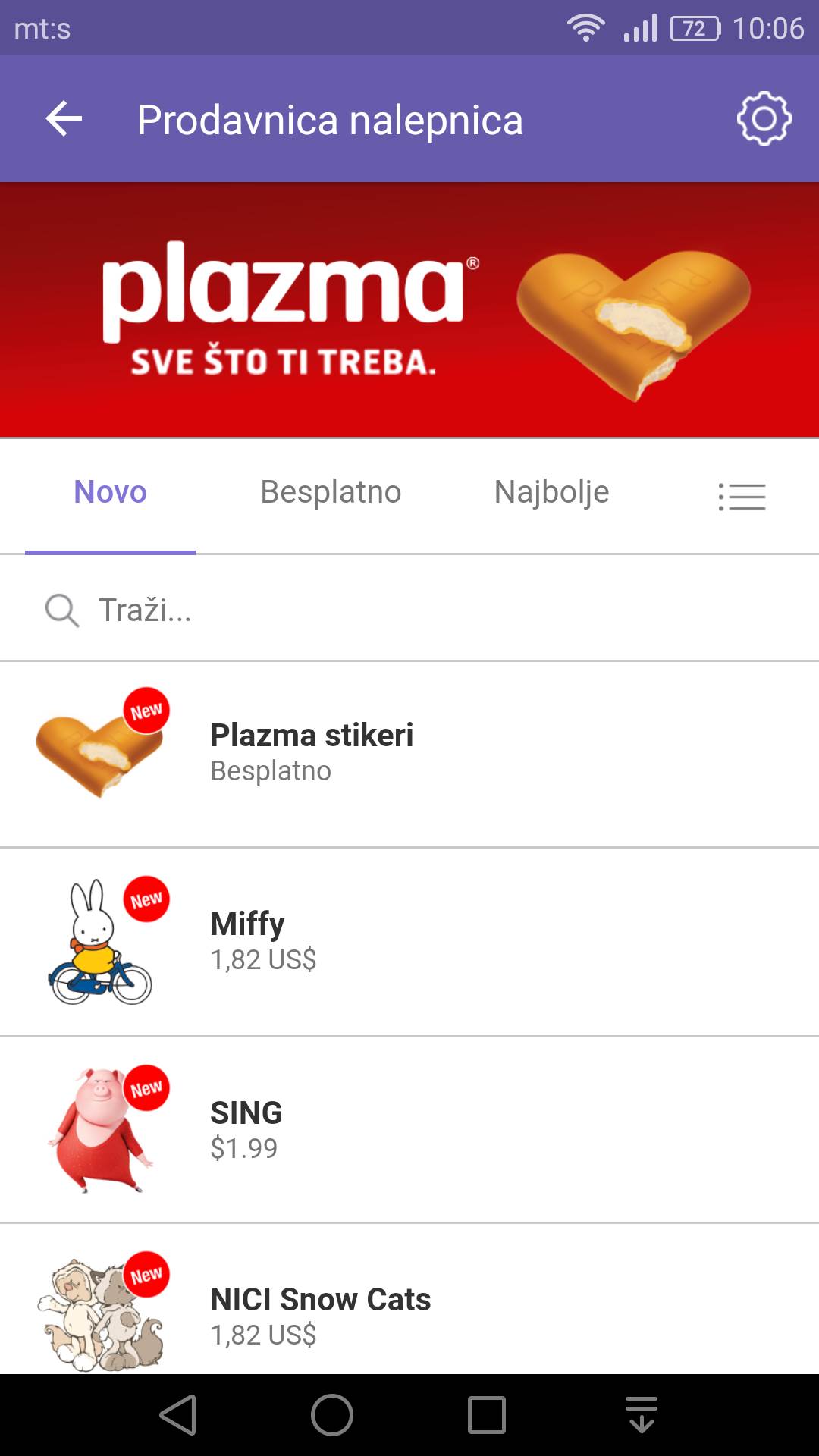Viewport: 819px width, 1456px height.
Task: Tap the system home button
Action: click(332, 1415)
